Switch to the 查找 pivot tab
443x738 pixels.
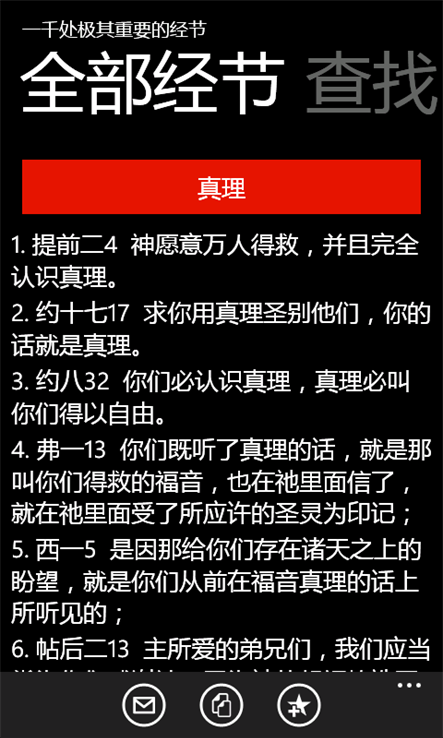[x=373, y=82]
